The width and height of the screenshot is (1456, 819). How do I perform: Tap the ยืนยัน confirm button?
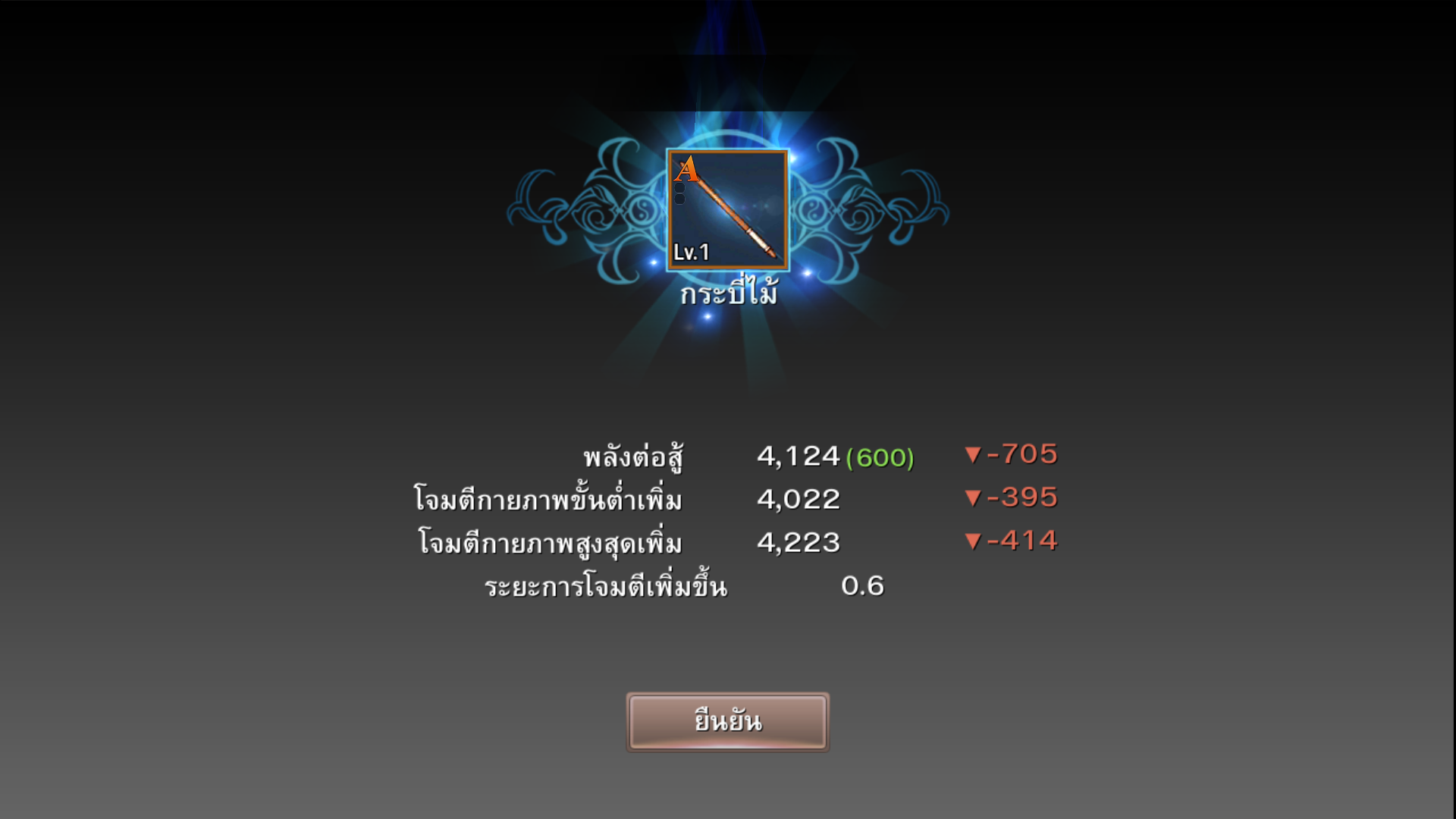(x=727, y=721)
